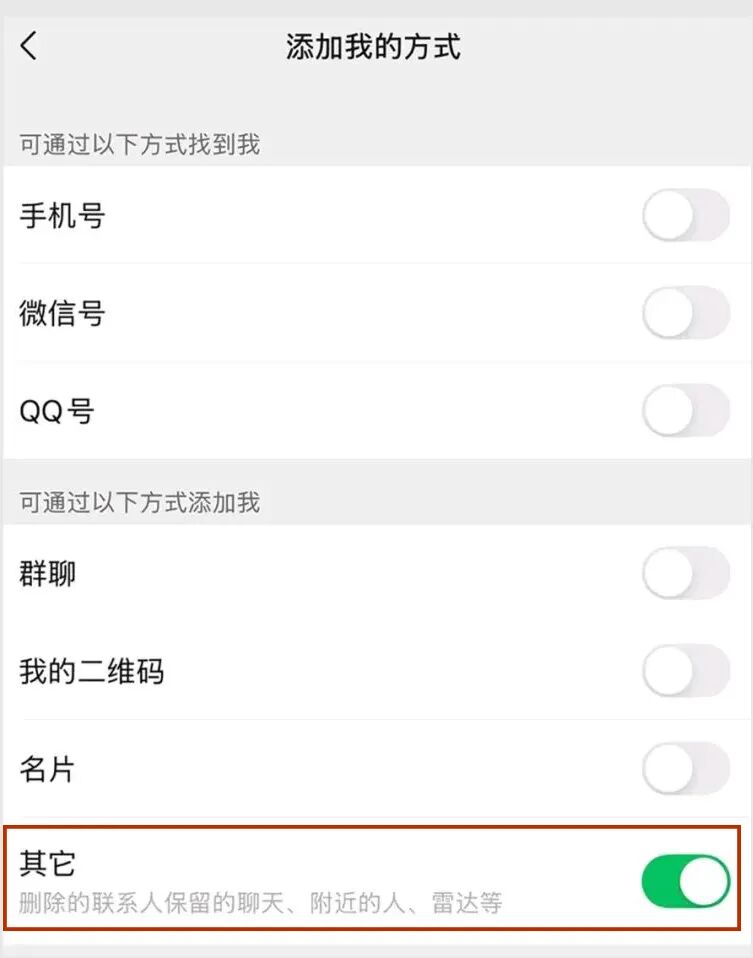Switch on 我的二维码 option
753x958 pixels.
685,670
